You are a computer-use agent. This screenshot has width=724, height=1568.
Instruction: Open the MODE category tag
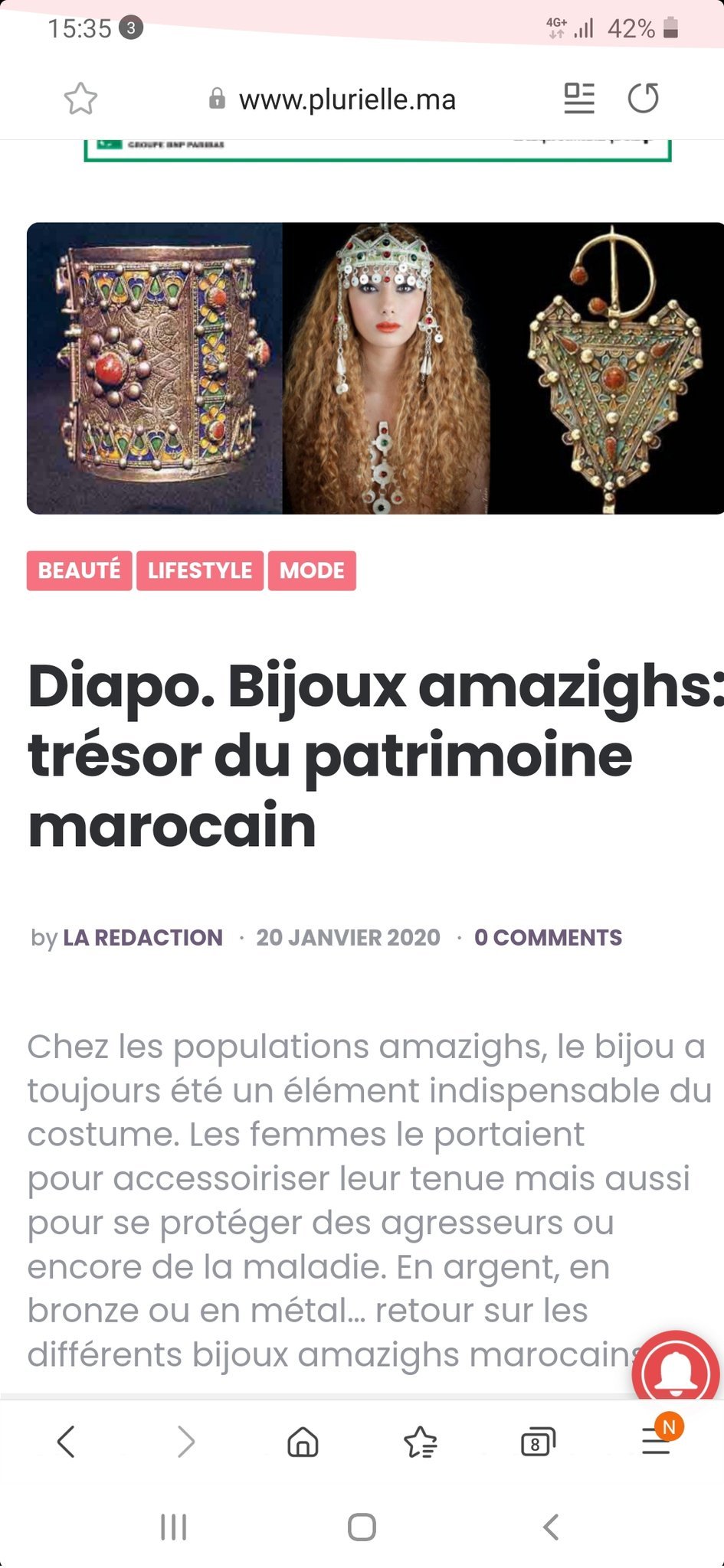[x=312, y=570]
